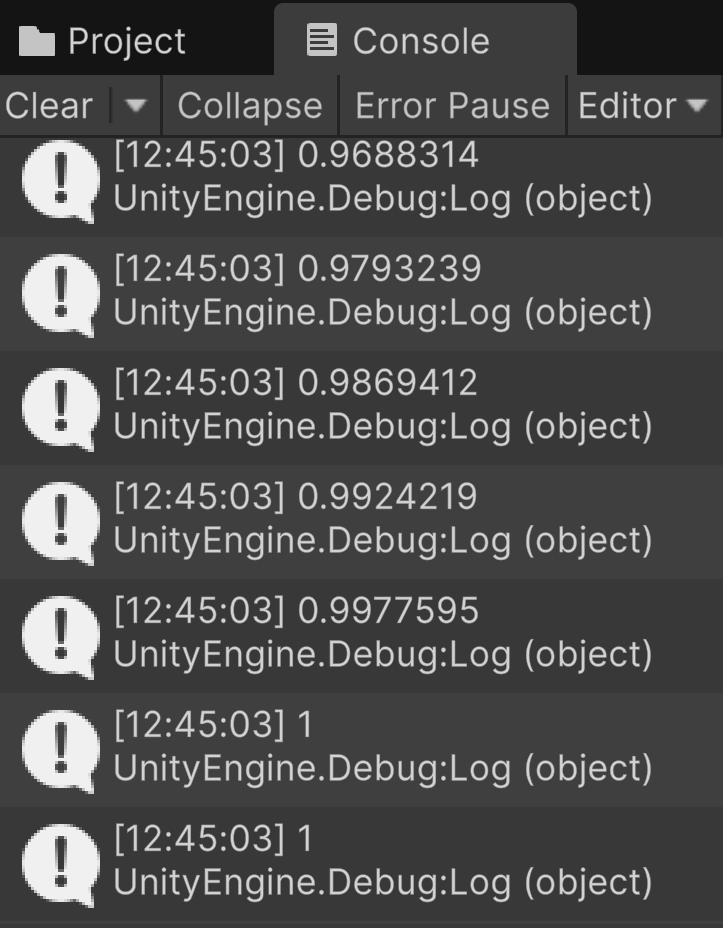Toggle Error Pause

pyautogui.click(x=452, y=105)
